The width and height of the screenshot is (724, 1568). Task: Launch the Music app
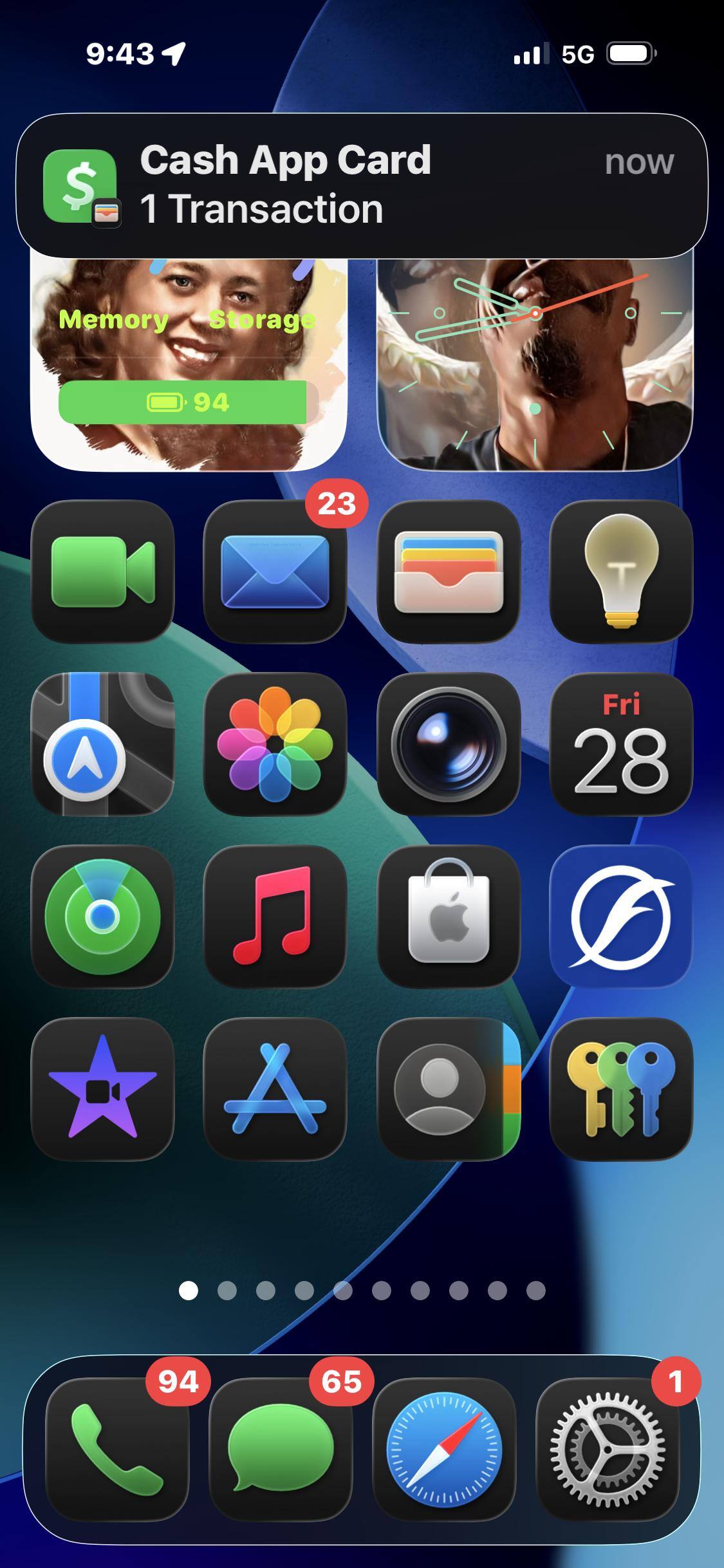tap(275, 917)
